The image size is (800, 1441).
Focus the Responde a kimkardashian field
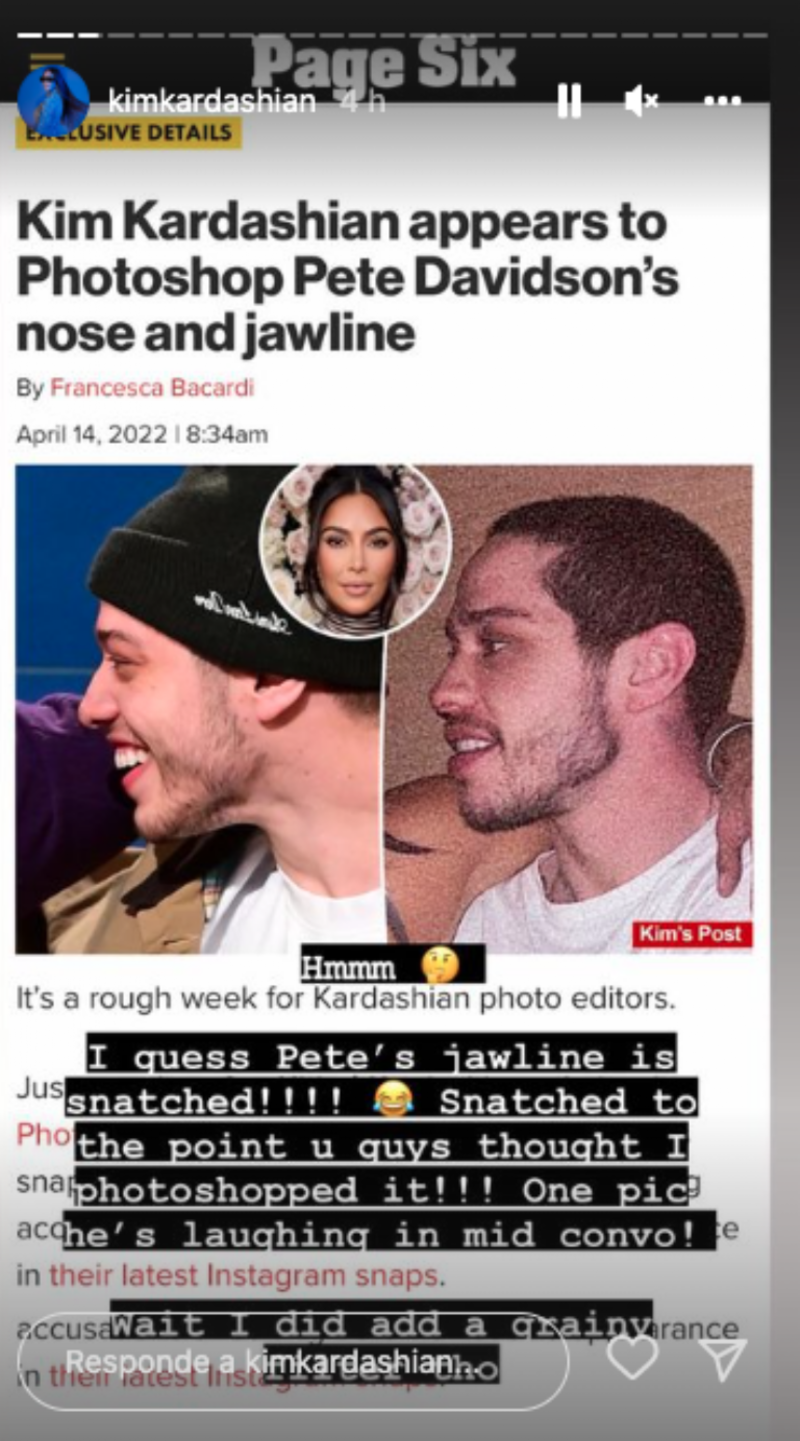(x=290, y=1361)
